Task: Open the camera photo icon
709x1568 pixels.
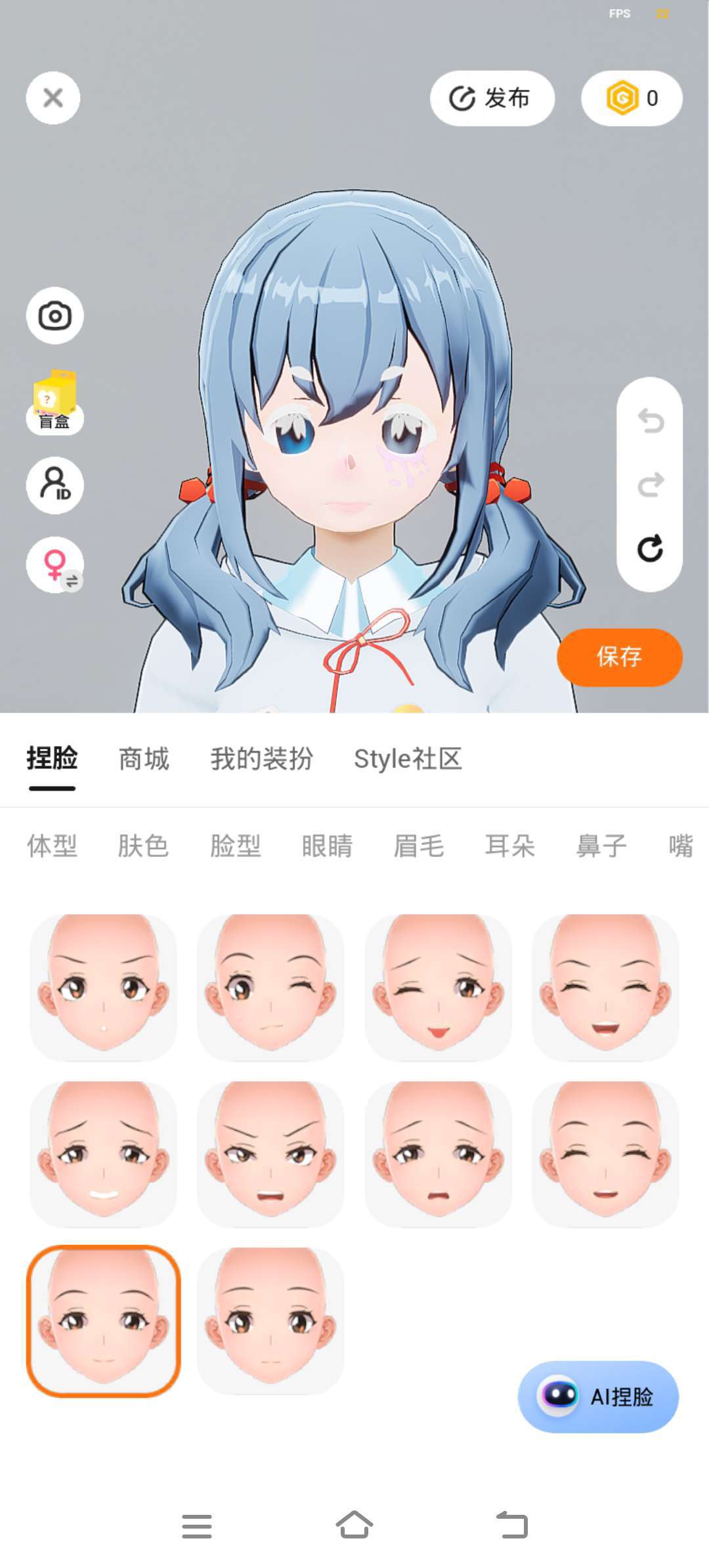Action: 54,315
